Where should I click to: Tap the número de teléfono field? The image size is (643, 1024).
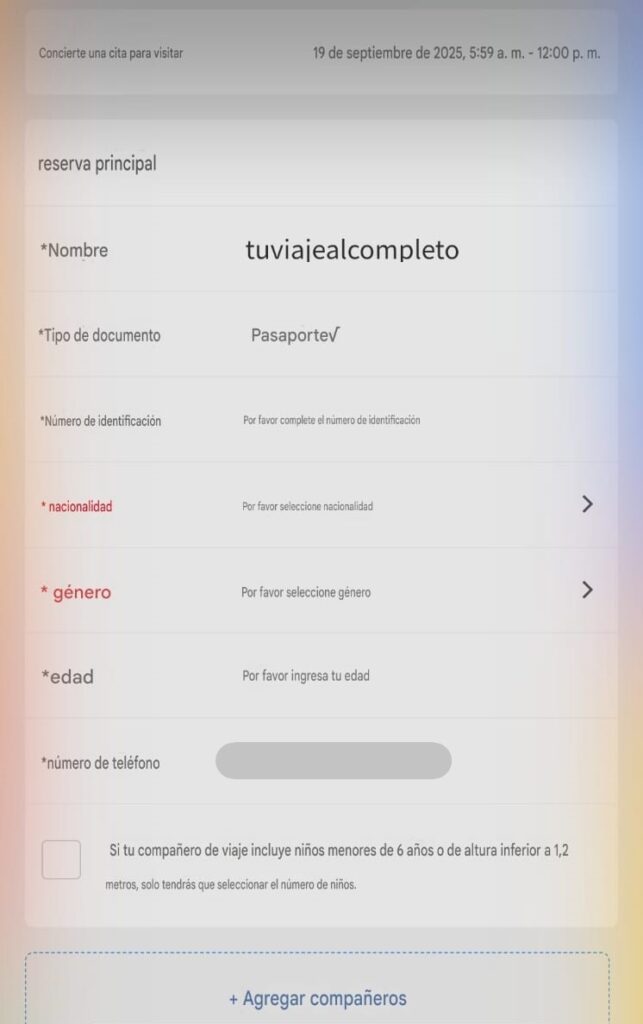coord(333,761)
